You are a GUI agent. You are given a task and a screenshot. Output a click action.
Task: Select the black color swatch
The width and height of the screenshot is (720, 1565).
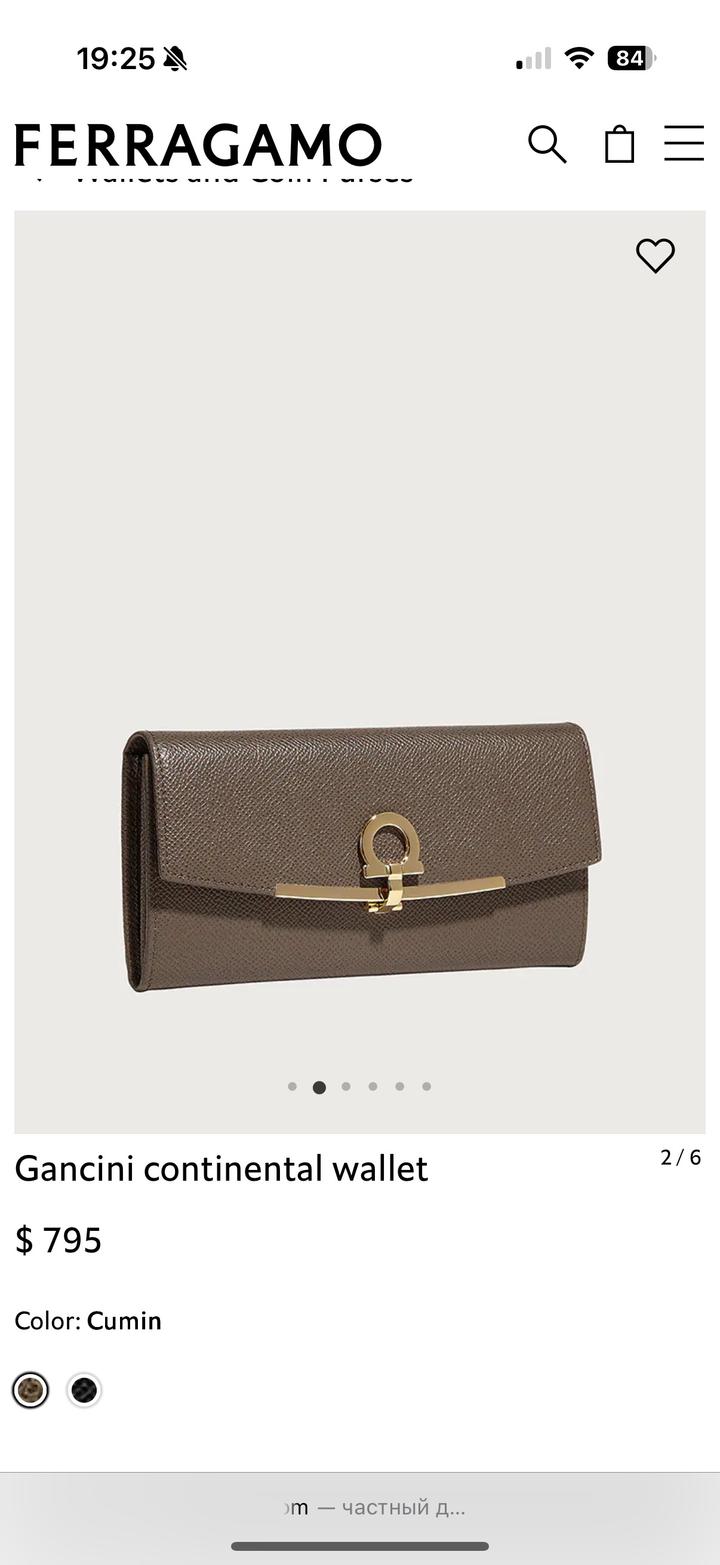point(84,1390)
